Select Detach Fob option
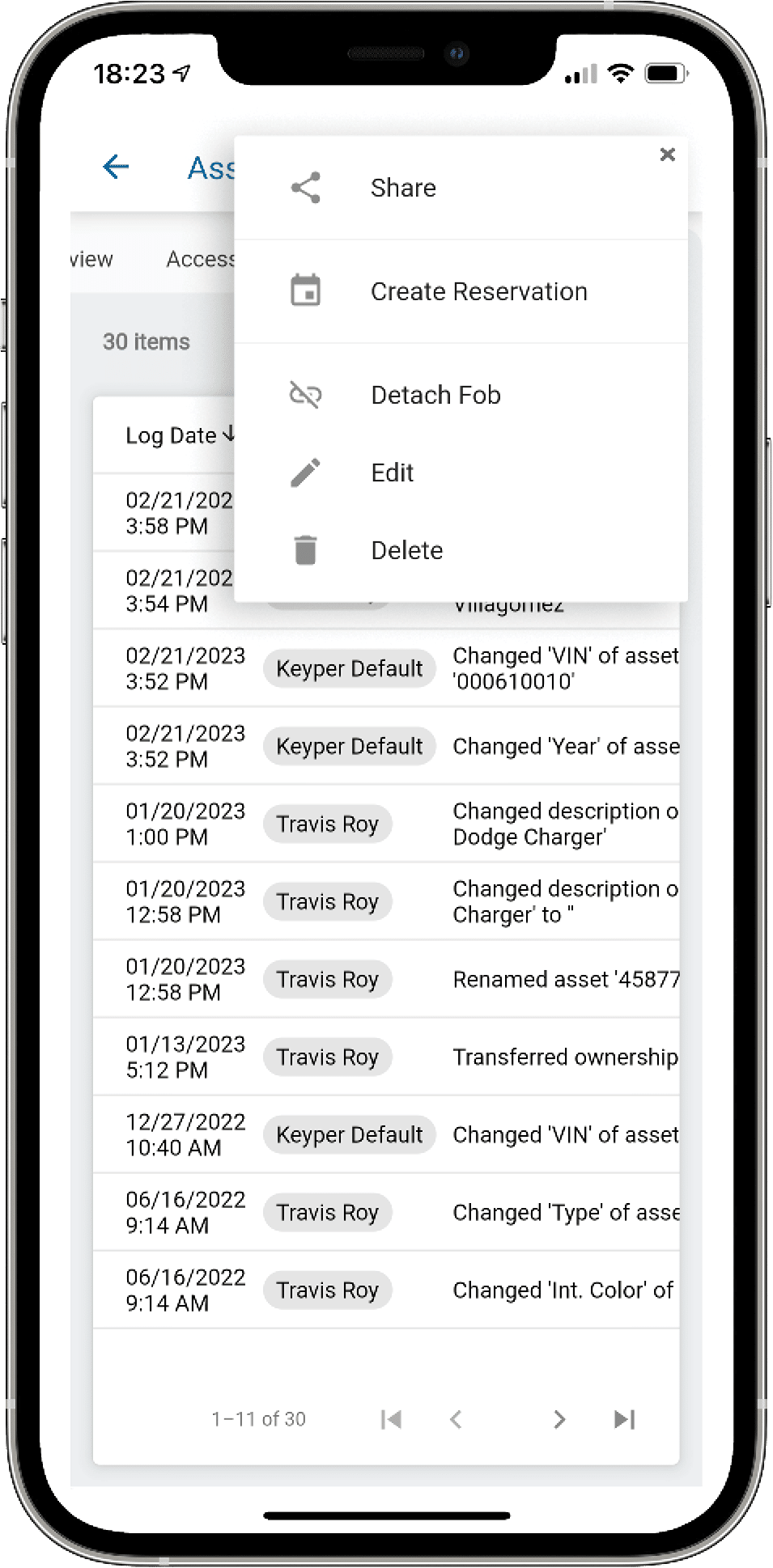This screenshot has height=1568, width=773. pyautogui.click(x=435, y=395)
